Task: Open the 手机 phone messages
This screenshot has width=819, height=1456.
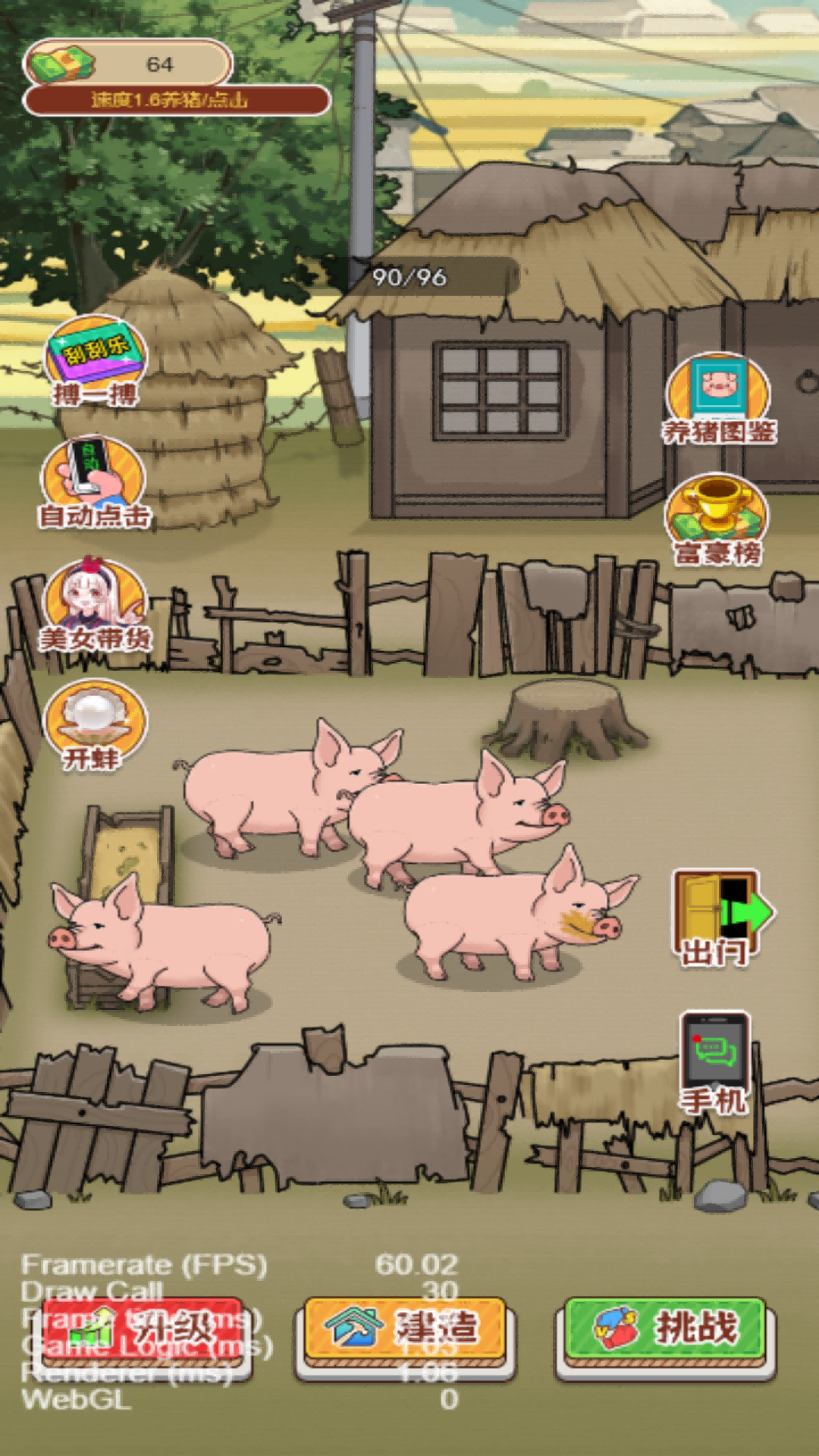Action: (714, 1062)
